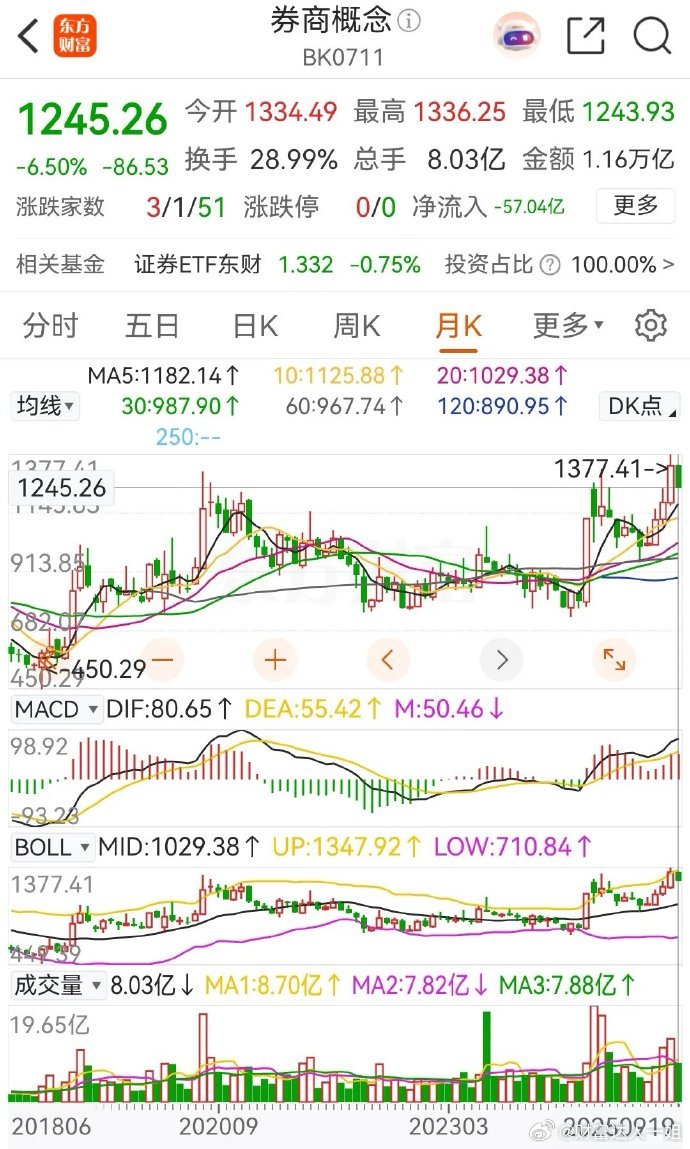The image size is (690, 1149).
Task: Go back using the top-left arrow
Action: click(28, 36)
